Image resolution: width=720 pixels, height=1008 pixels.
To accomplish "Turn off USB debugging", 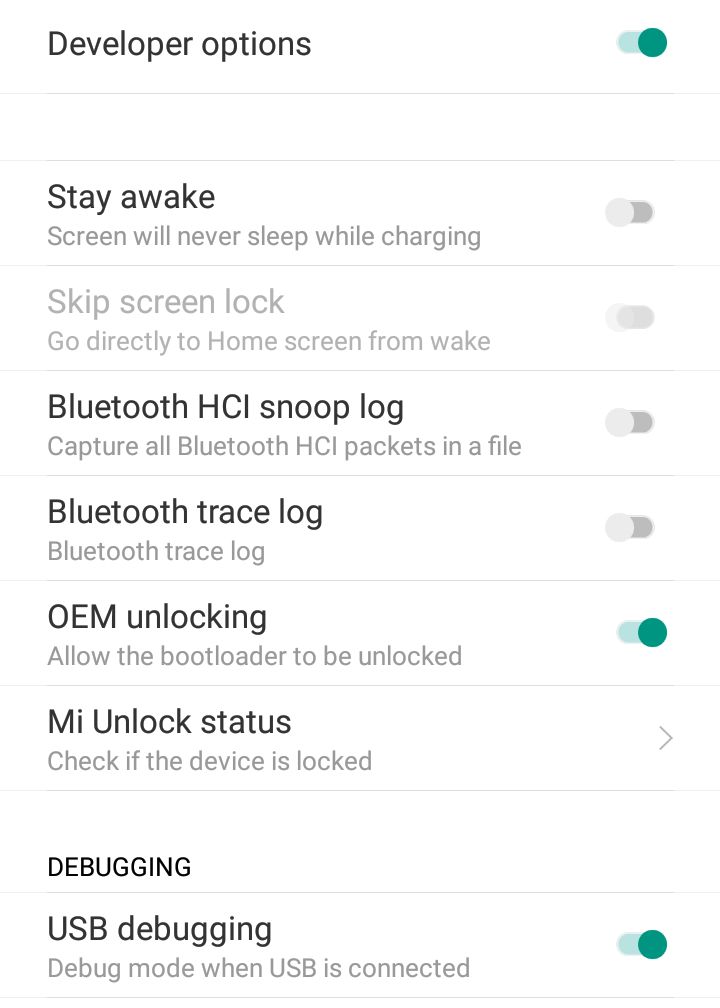I will 641,944.
